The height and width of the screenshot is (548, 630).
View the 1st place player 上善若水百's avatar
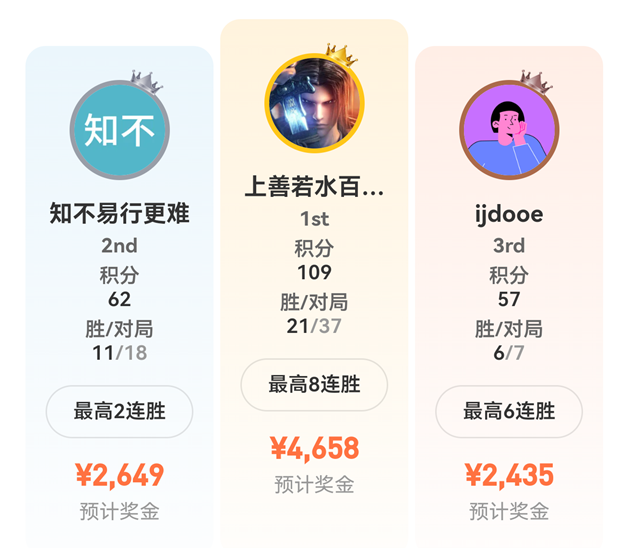tap(314, 104)
